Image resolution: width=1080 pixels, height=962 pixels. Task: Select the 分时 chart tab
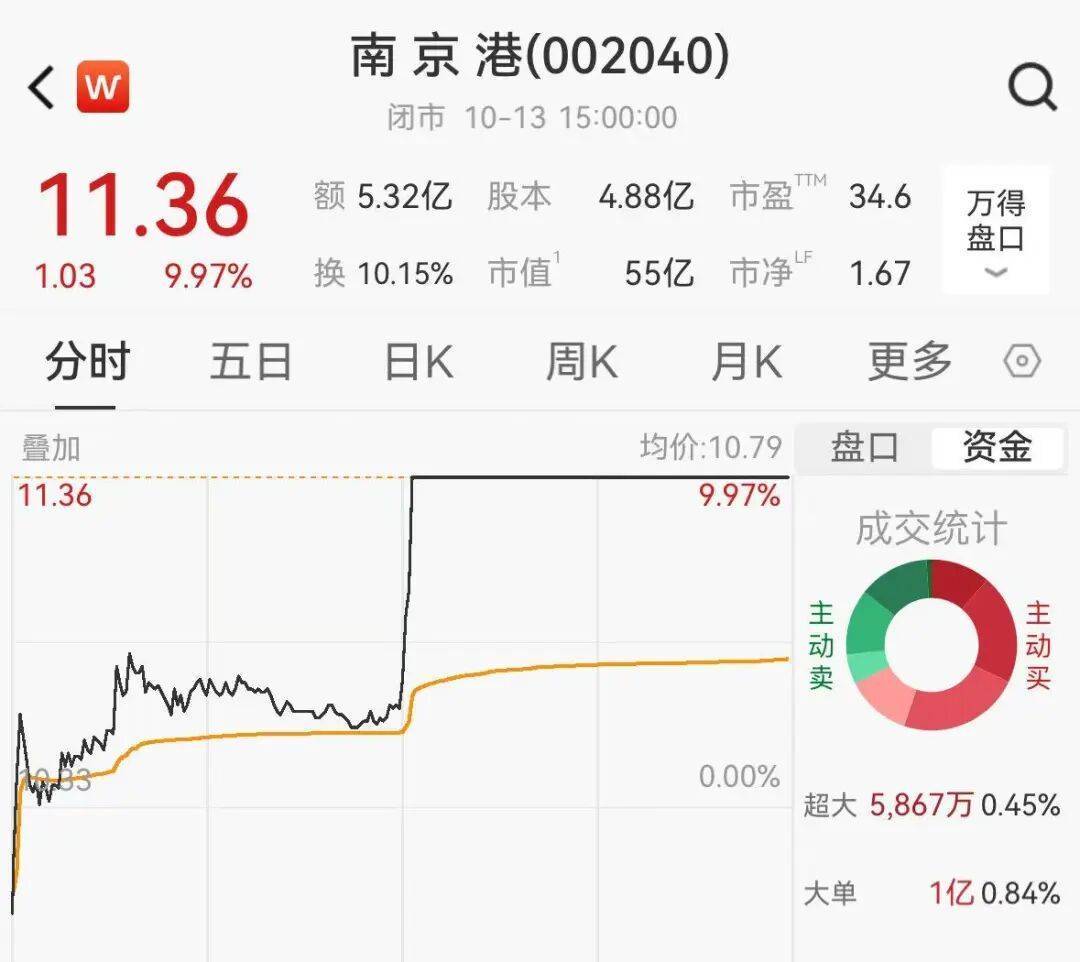coord(87,361)
